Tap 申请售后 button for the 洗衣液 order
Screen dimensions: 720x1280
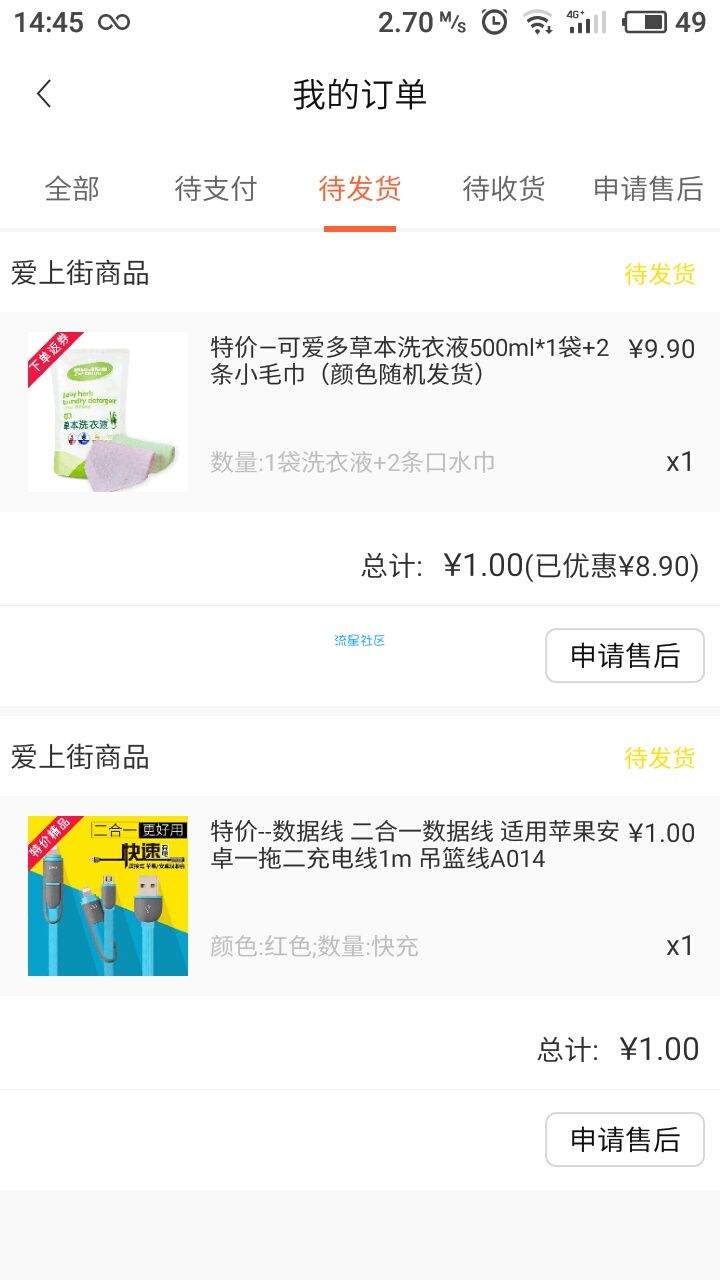[625, 656]
